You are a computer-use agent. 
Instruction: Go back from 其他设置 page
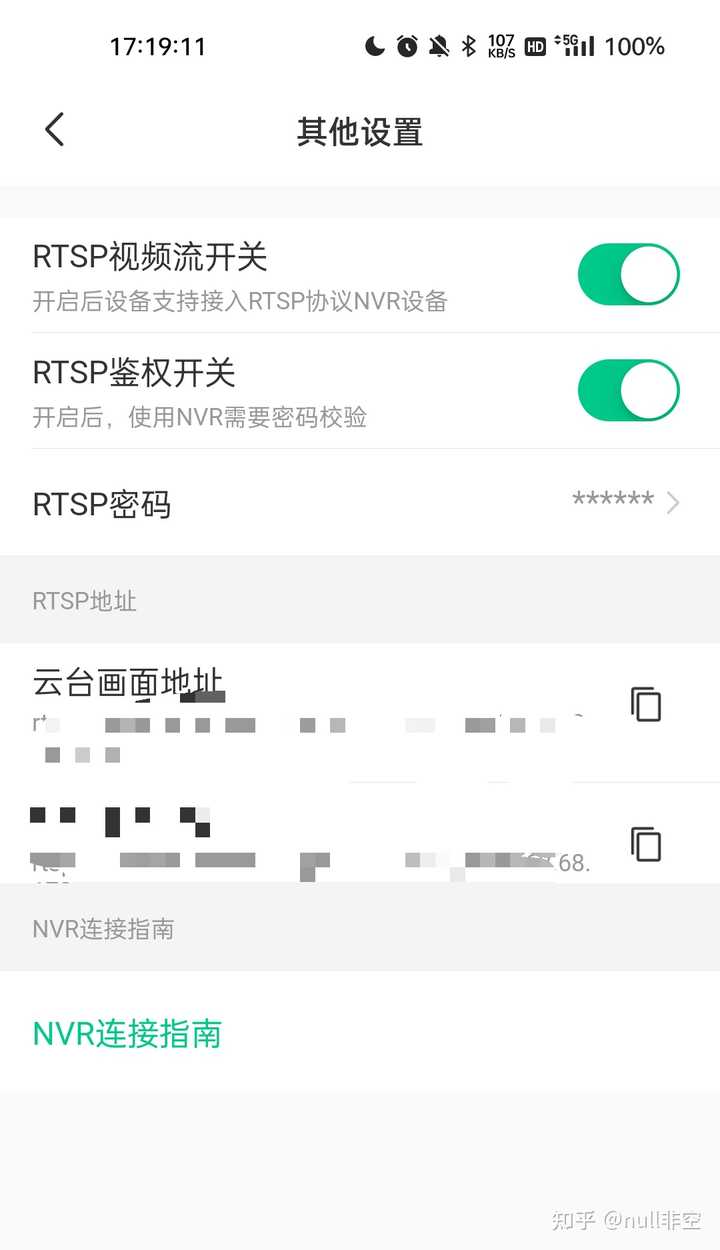[55, 130]
